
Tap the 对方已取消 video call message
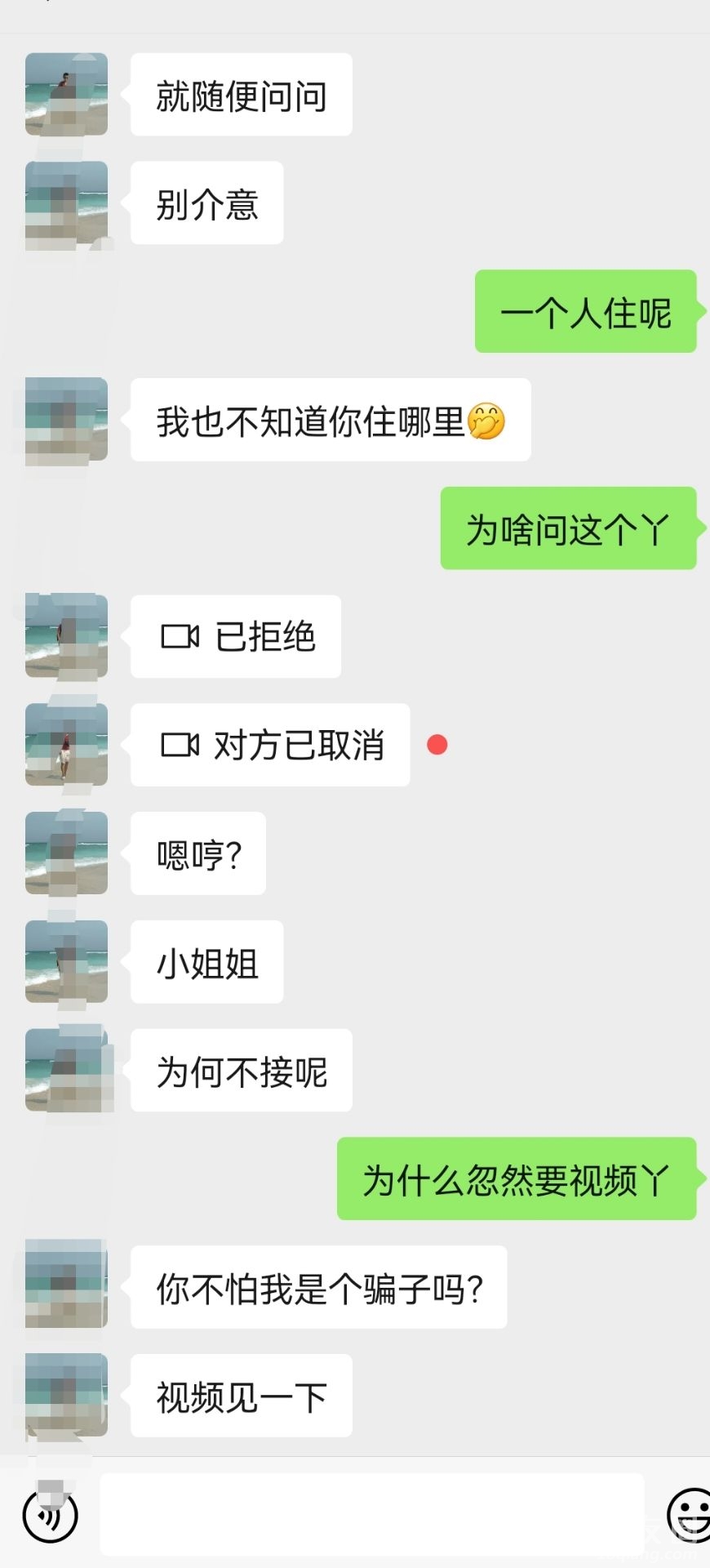[x=270, y=745]
